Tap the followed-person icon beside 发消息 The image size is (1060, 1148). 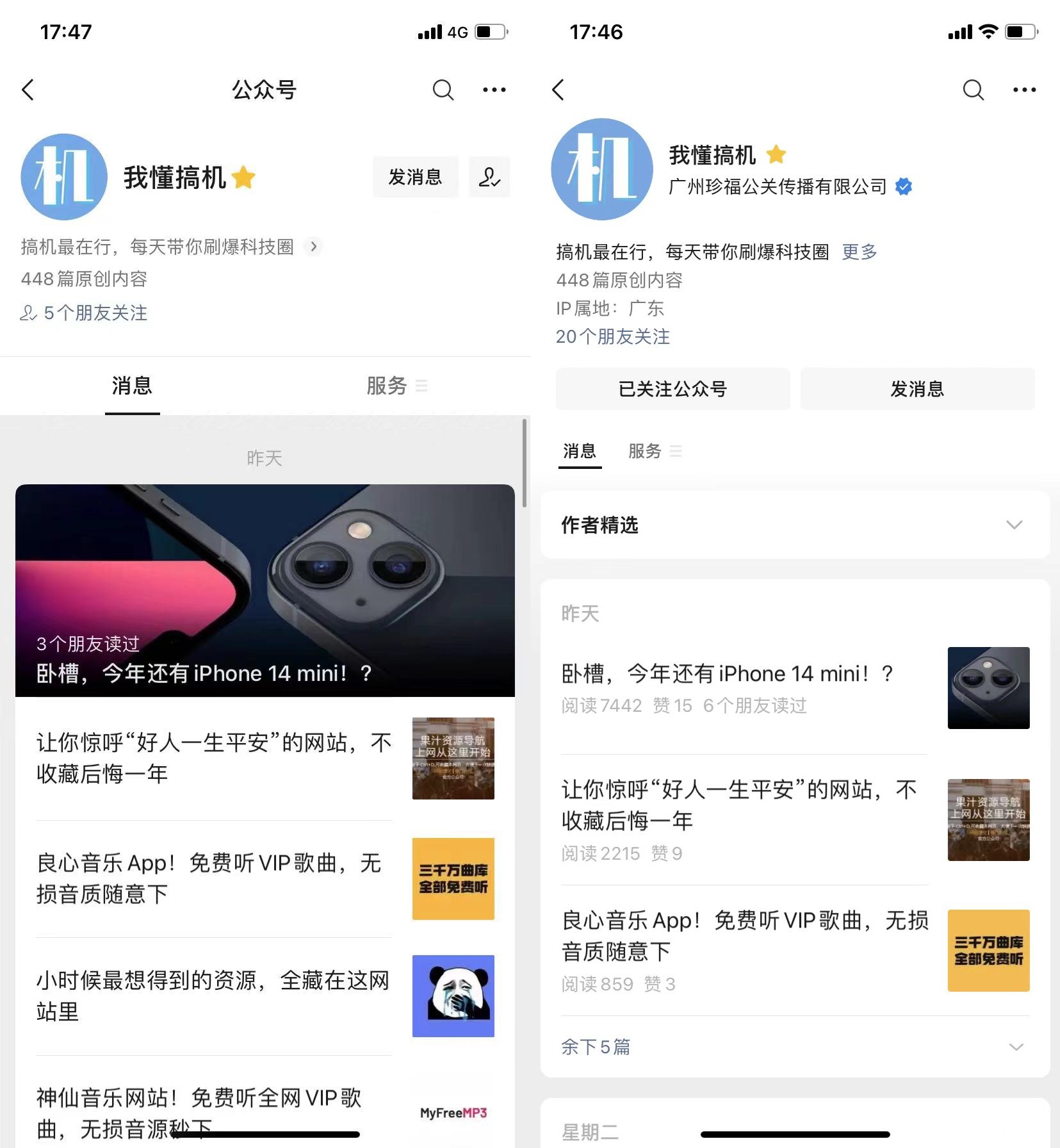pyautogui.click(x=489, y=177)
